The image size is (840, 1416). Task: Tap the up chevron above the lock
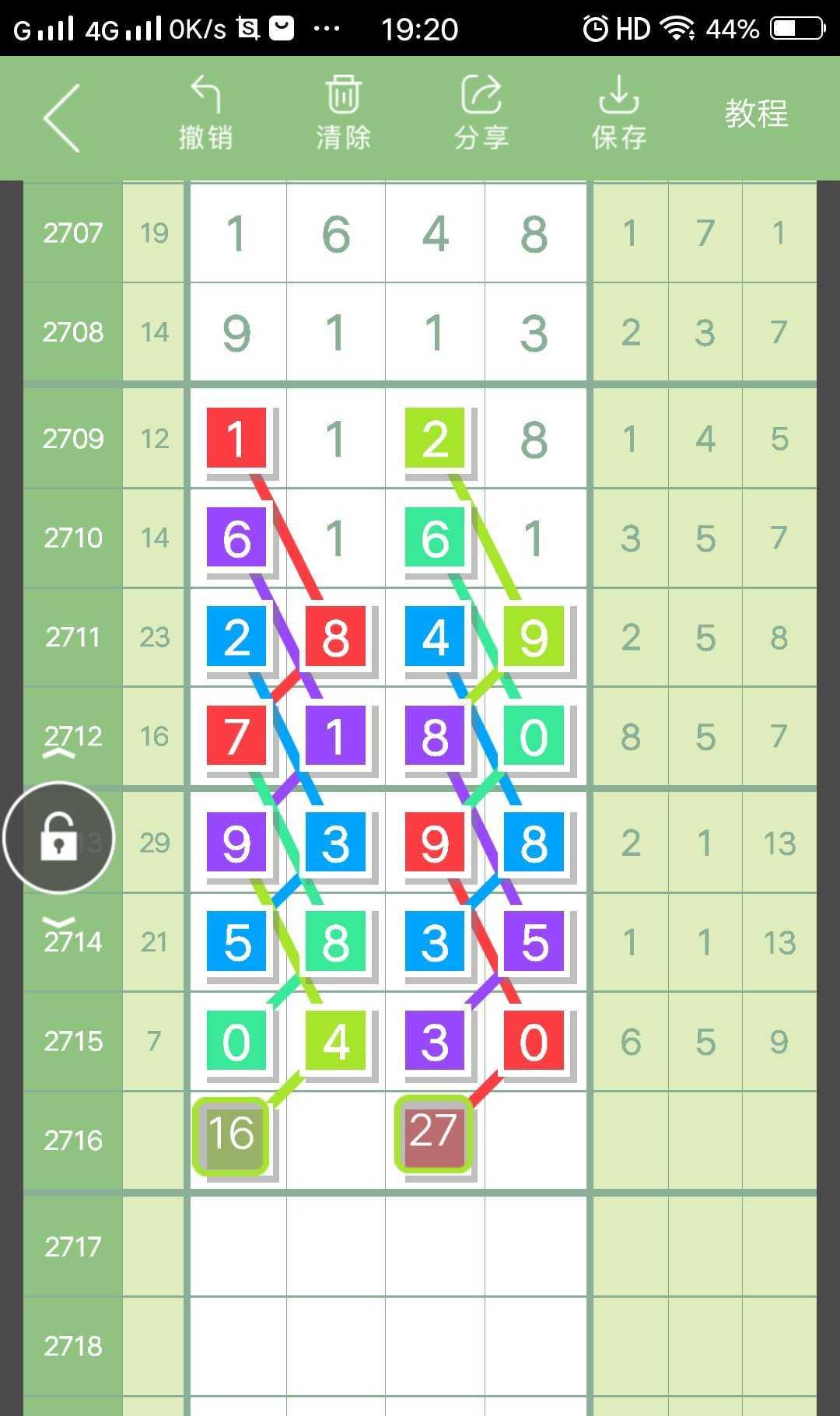(x=59, y=753)
